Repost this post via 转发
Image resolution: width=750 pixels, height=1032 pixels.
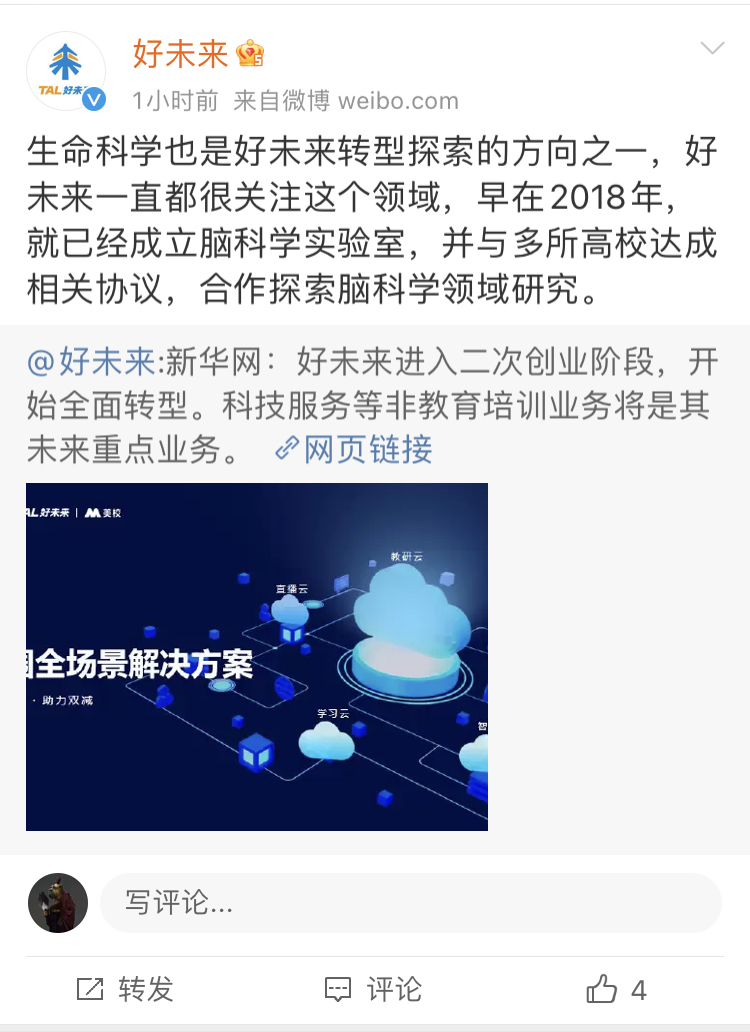click(125, 990)
